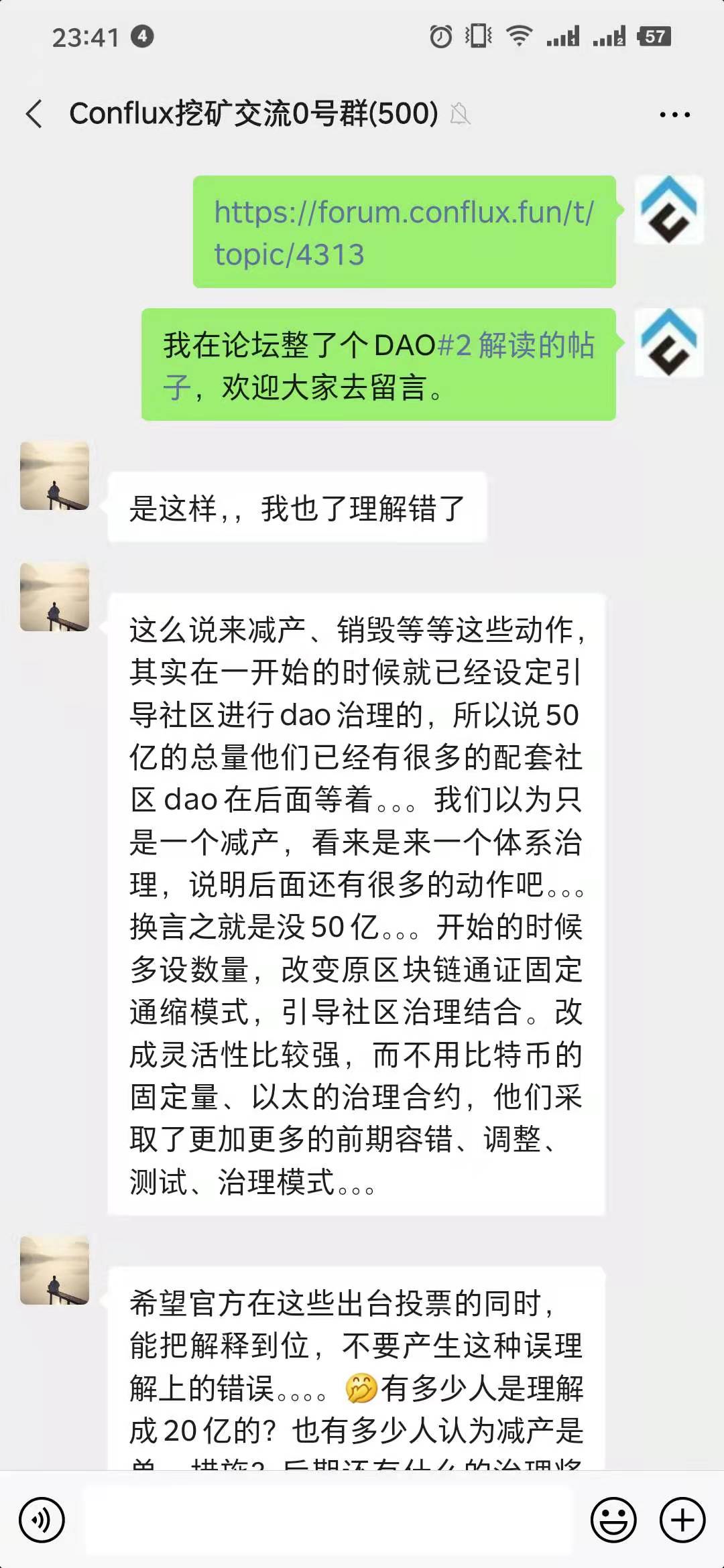
Task: Focus the message text field
Action: coord(328,1520)
